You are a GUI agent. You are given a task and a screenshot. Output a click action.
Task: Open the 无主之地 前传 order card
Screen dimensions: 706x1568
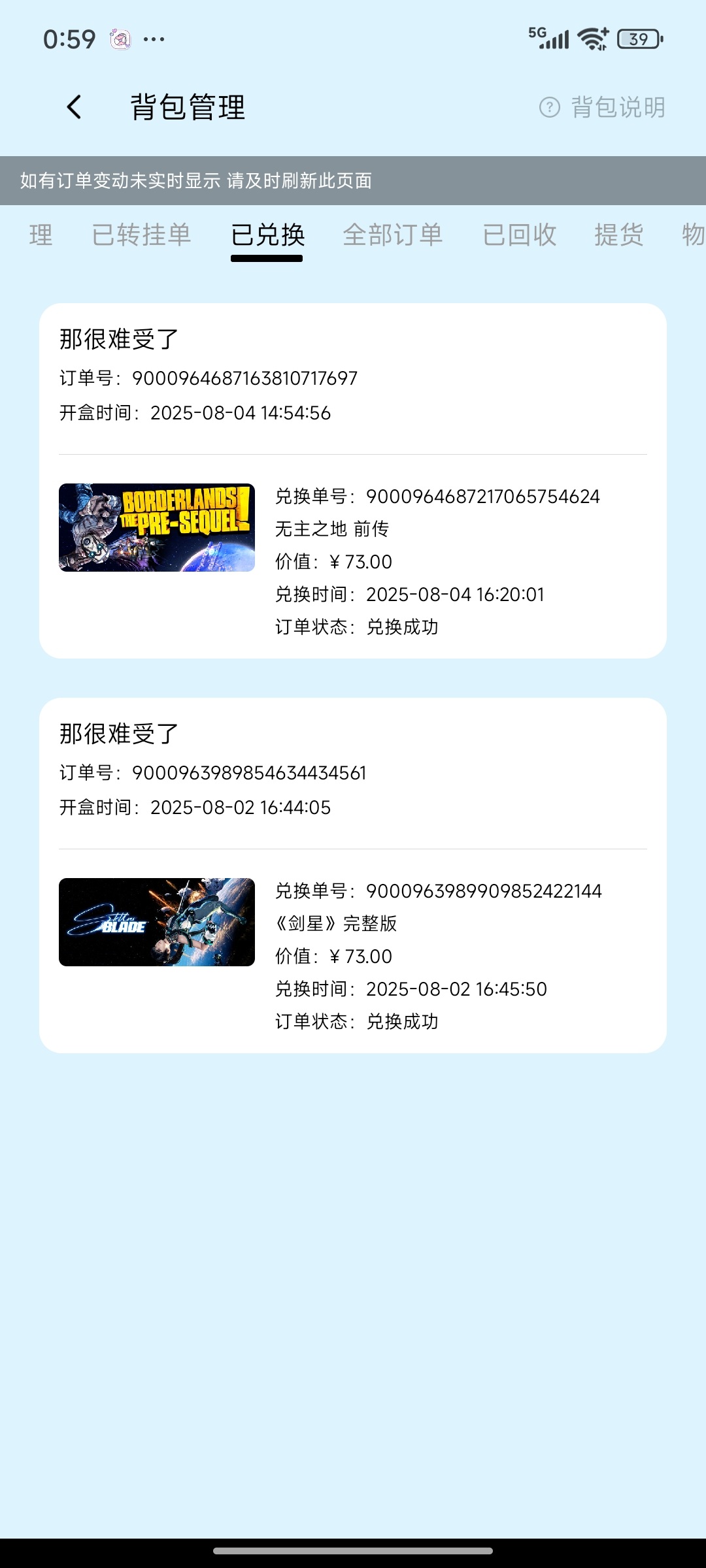(x=353, y=481)
